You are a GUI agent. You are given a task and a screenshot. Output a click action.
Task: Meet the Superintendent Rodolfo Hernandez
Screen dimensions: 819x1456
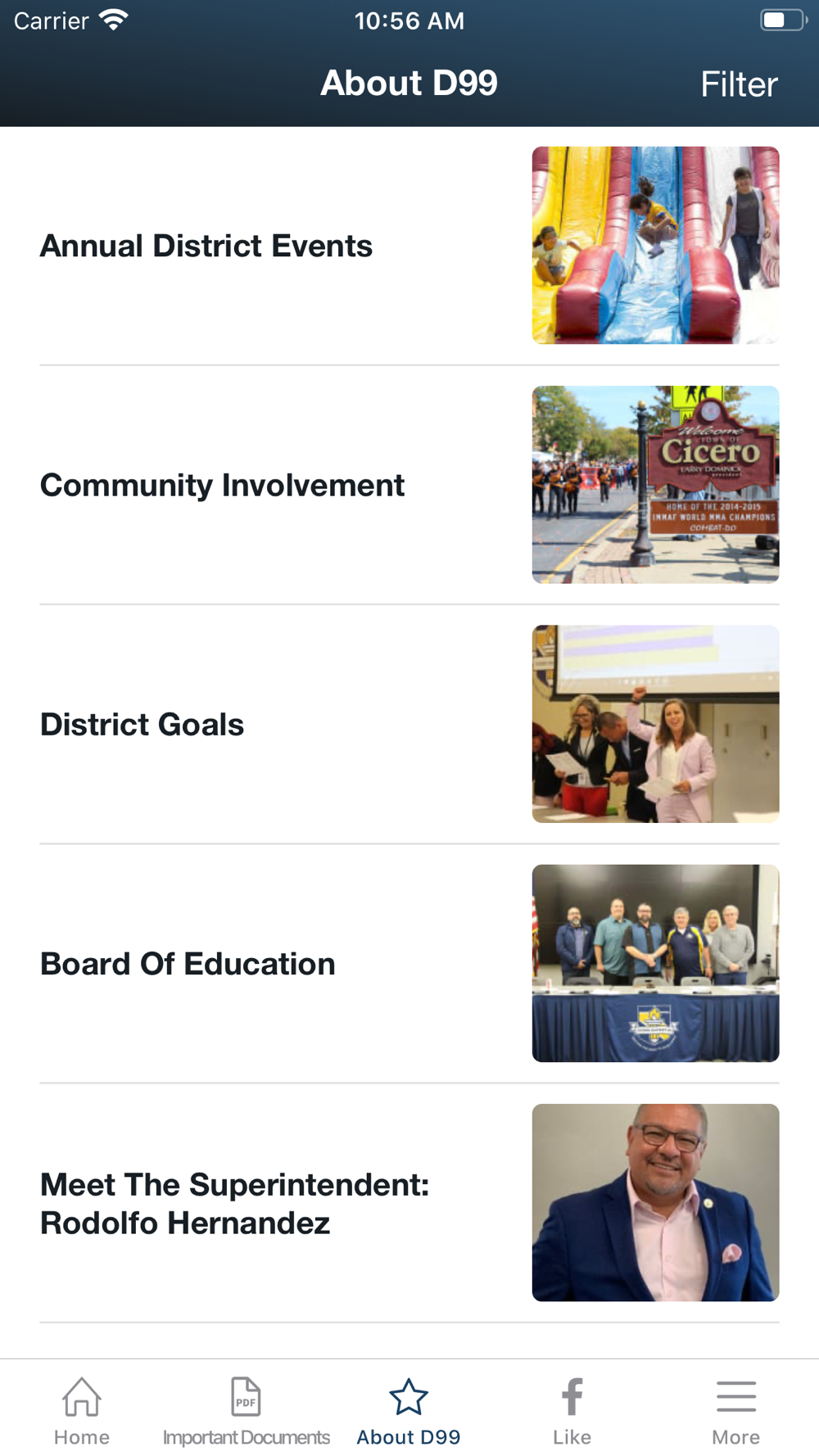coord(234,1203)
